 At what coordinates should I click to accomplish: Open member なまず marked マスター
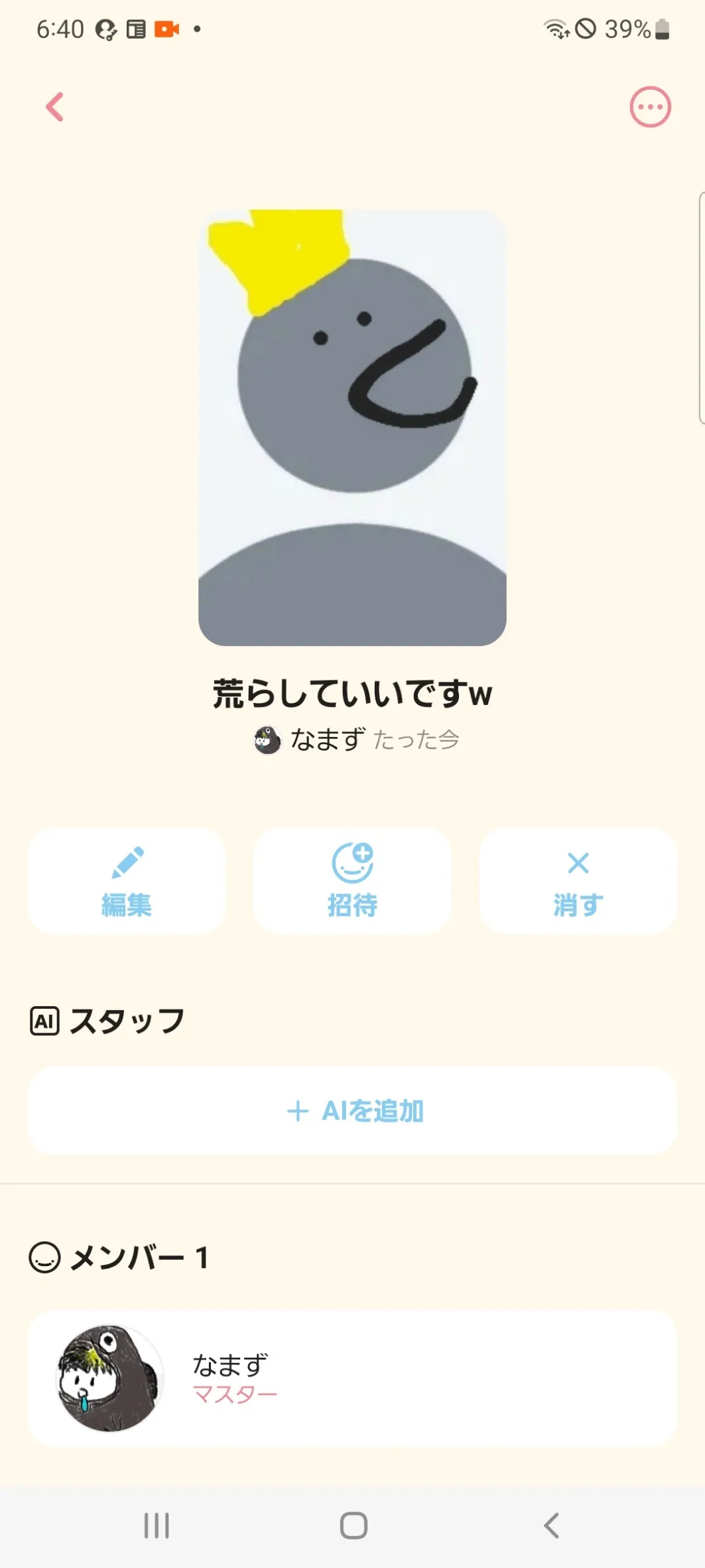[352, 1378]
